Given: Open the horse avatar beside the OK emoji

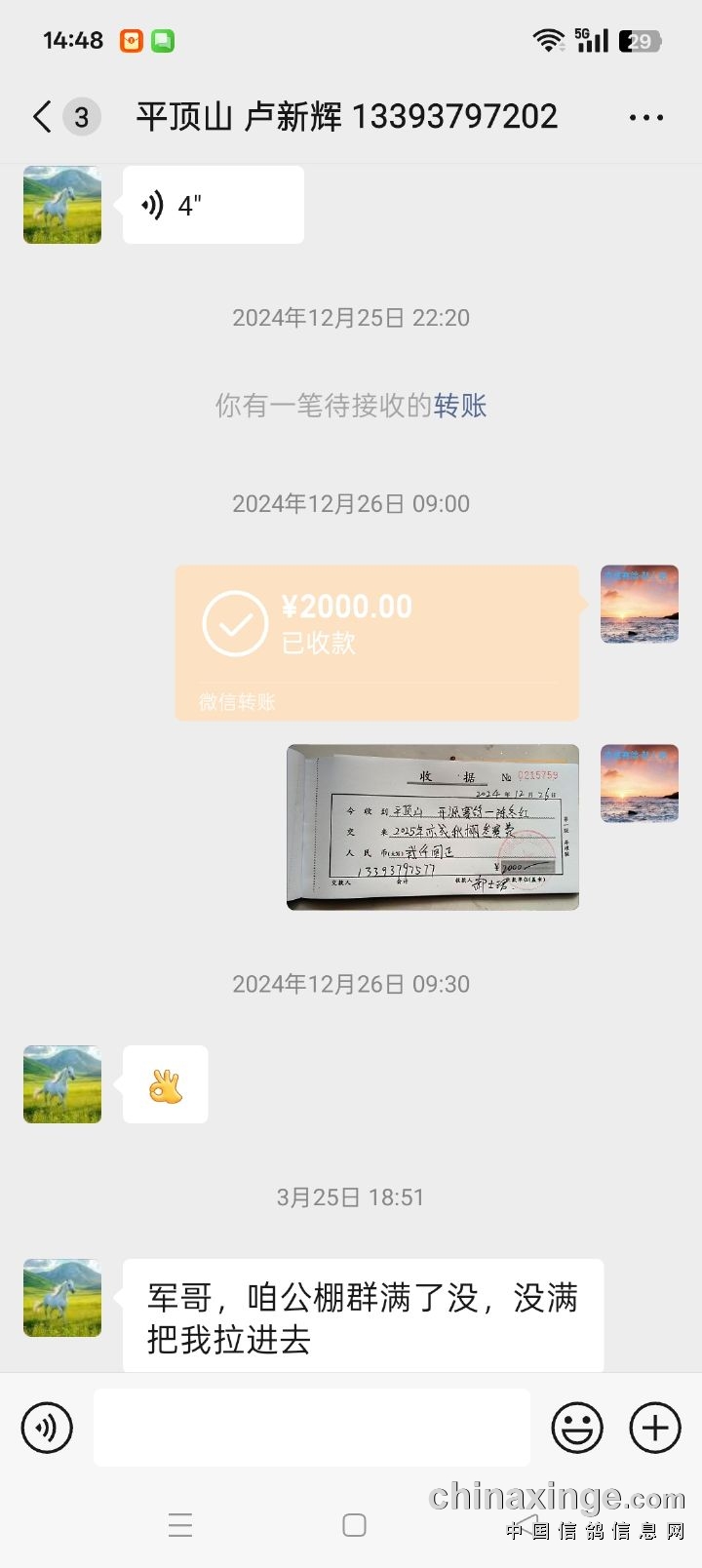Looking at the screenshot, I should 62,1084.
